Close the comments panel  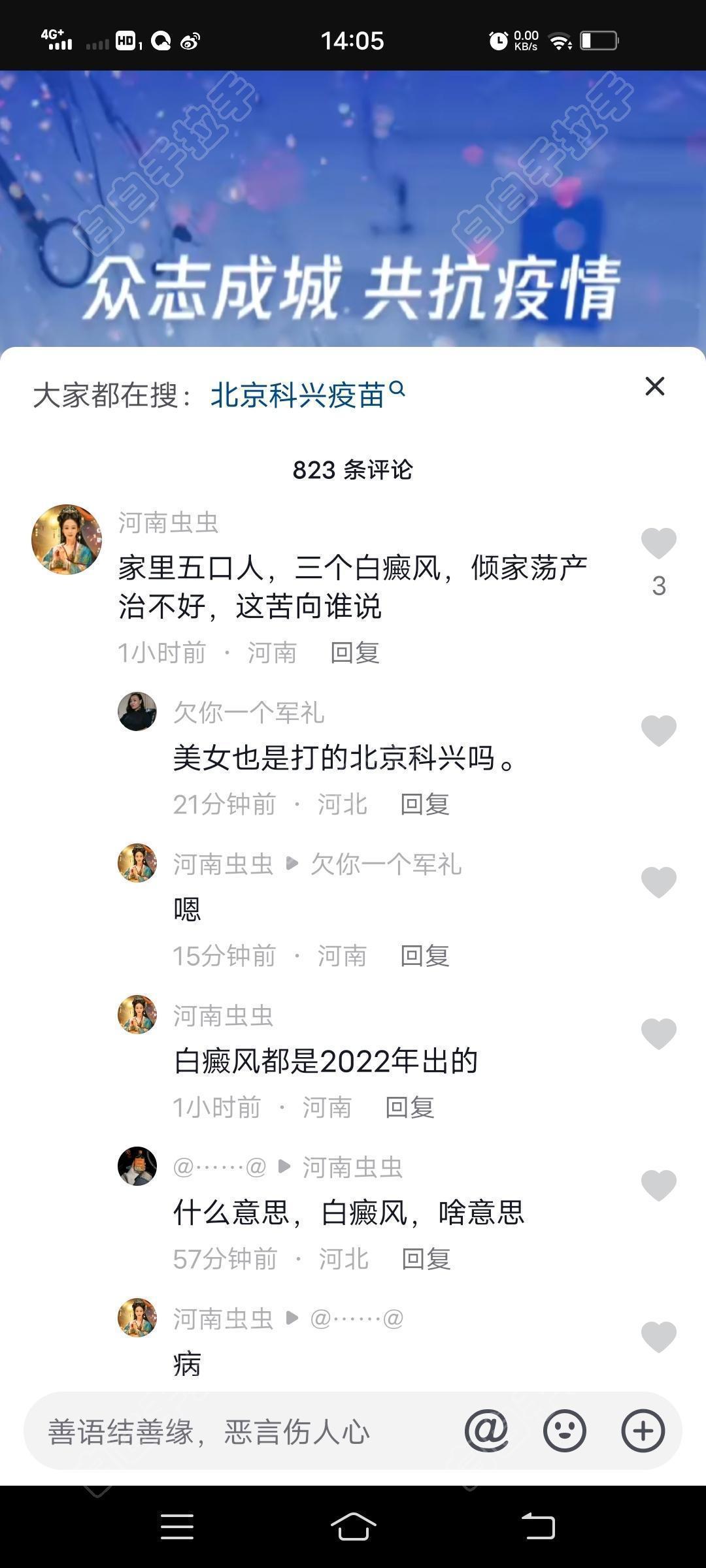pos(654,386)
